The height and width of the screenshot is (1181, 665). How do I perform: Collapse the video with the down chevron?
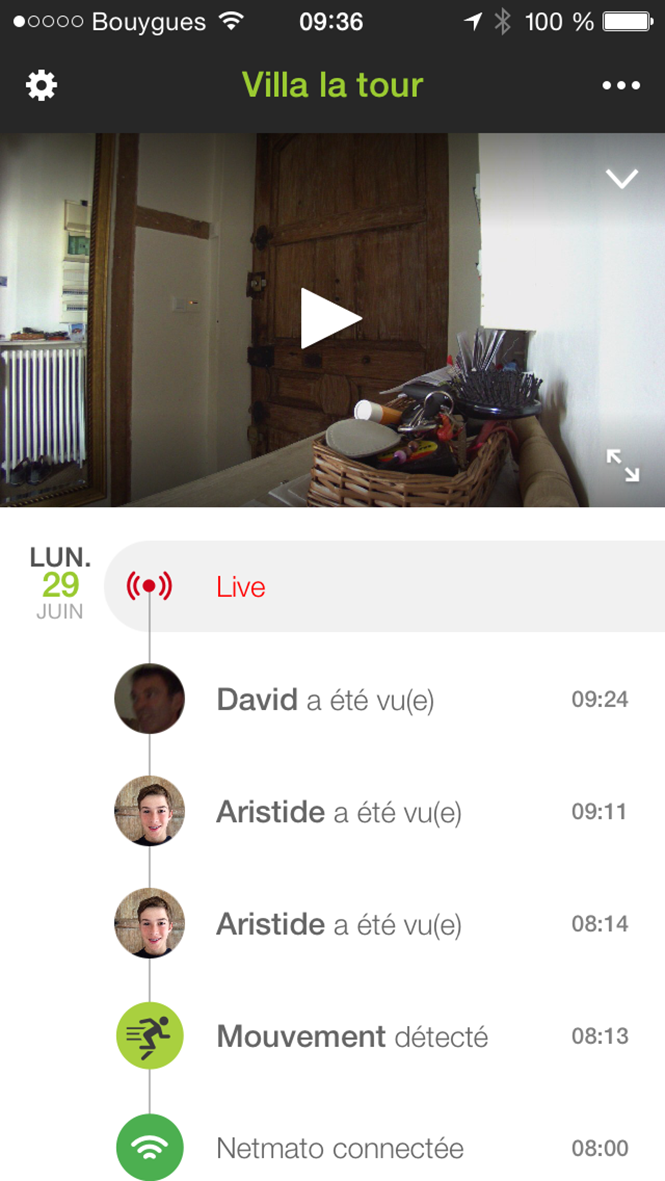[x=622, y=179]
